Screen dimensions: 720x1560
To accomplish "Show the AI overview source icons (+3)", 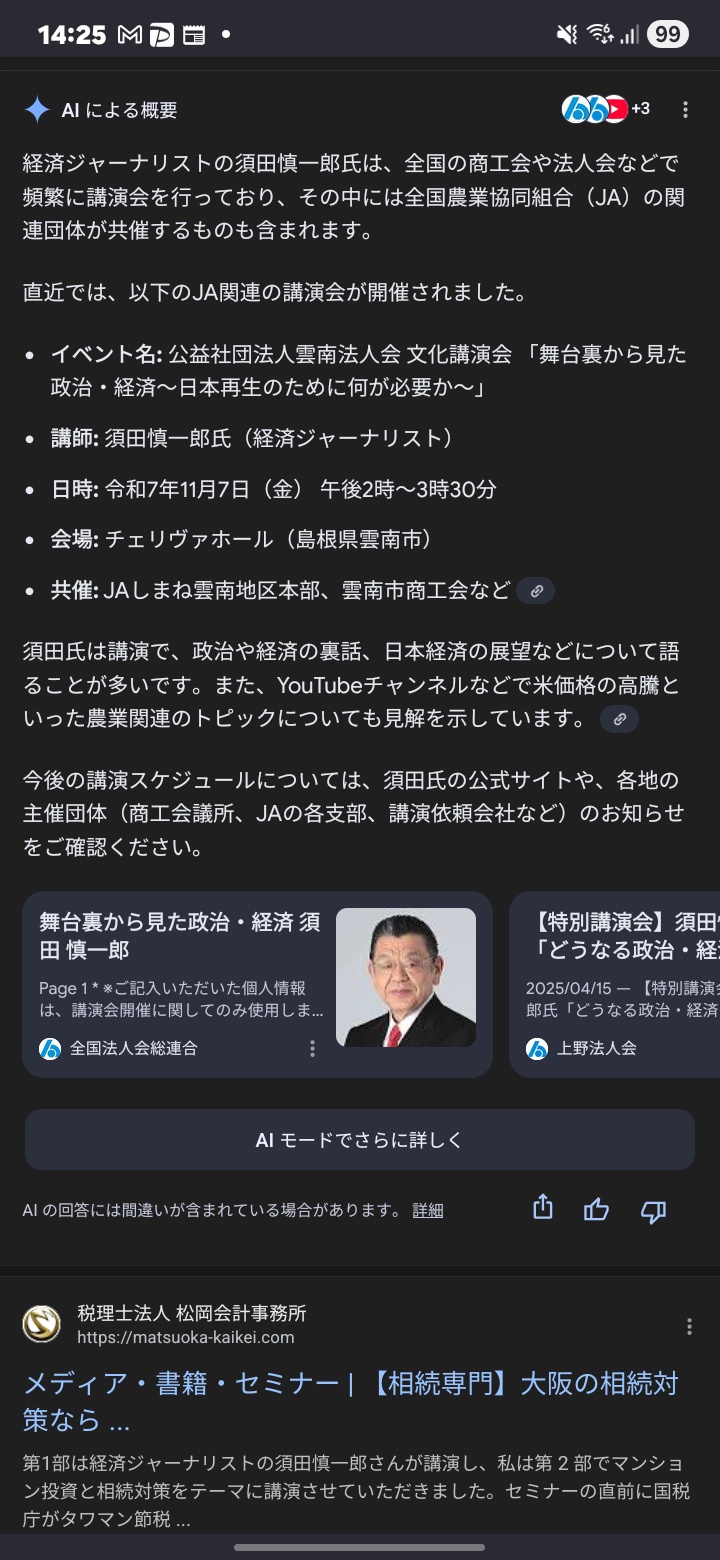I will 606,109.
